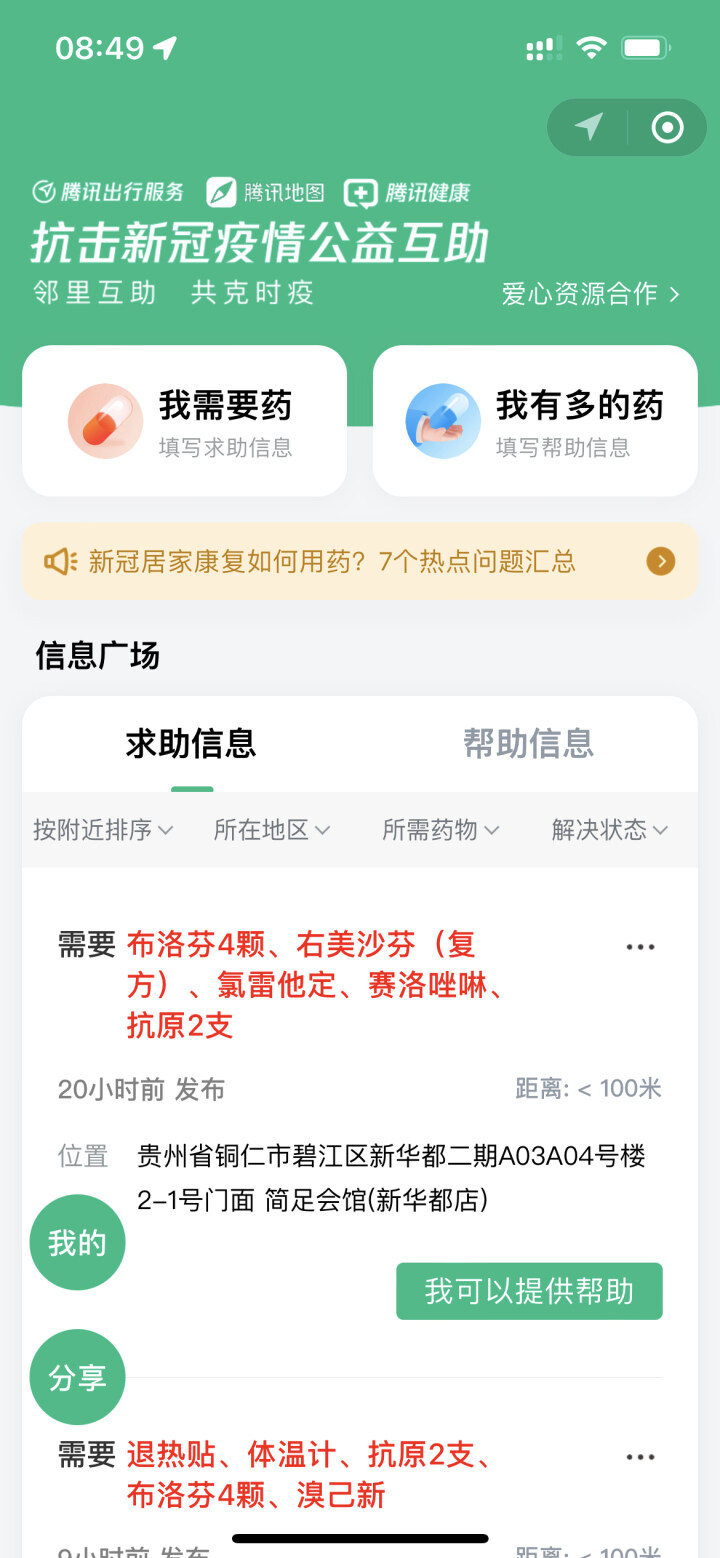Screen dimensions: 720x1558
Task: Expand the 按附近排序 sort dropdown
Action: point(103,830)
